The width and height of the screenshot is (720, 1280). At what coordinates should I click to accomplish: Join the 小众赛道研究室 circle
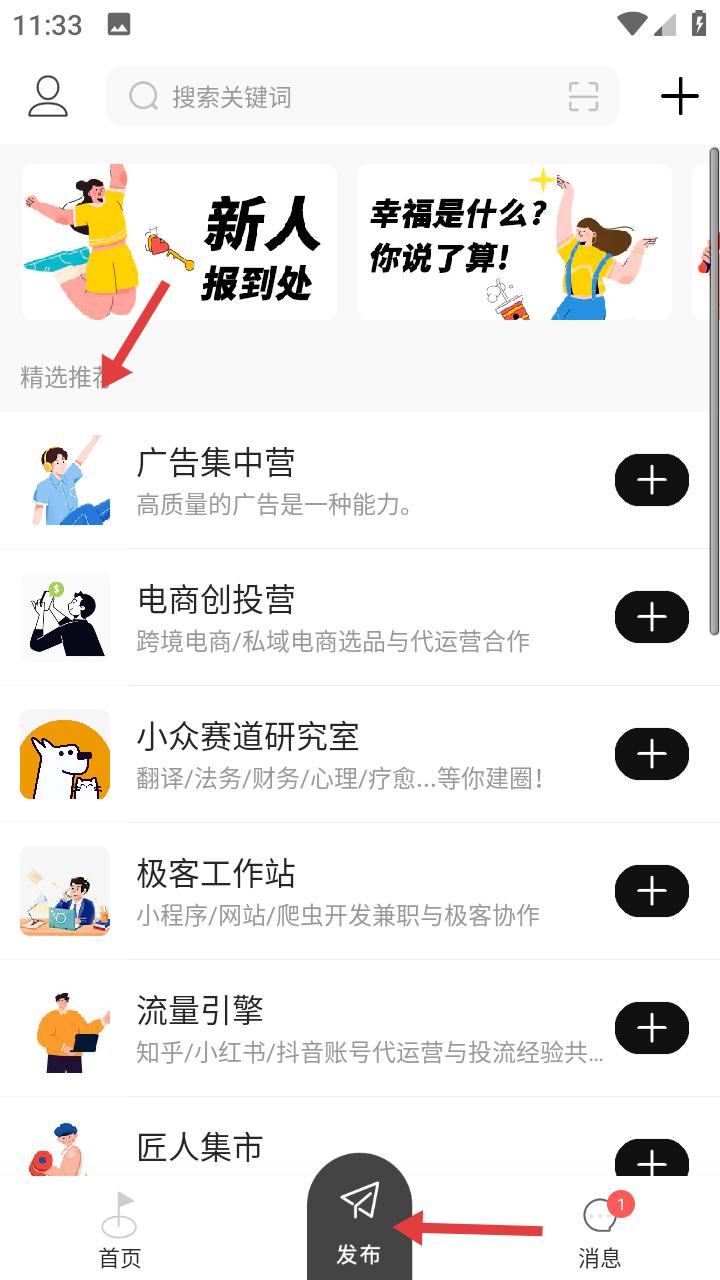coord(652,754)
